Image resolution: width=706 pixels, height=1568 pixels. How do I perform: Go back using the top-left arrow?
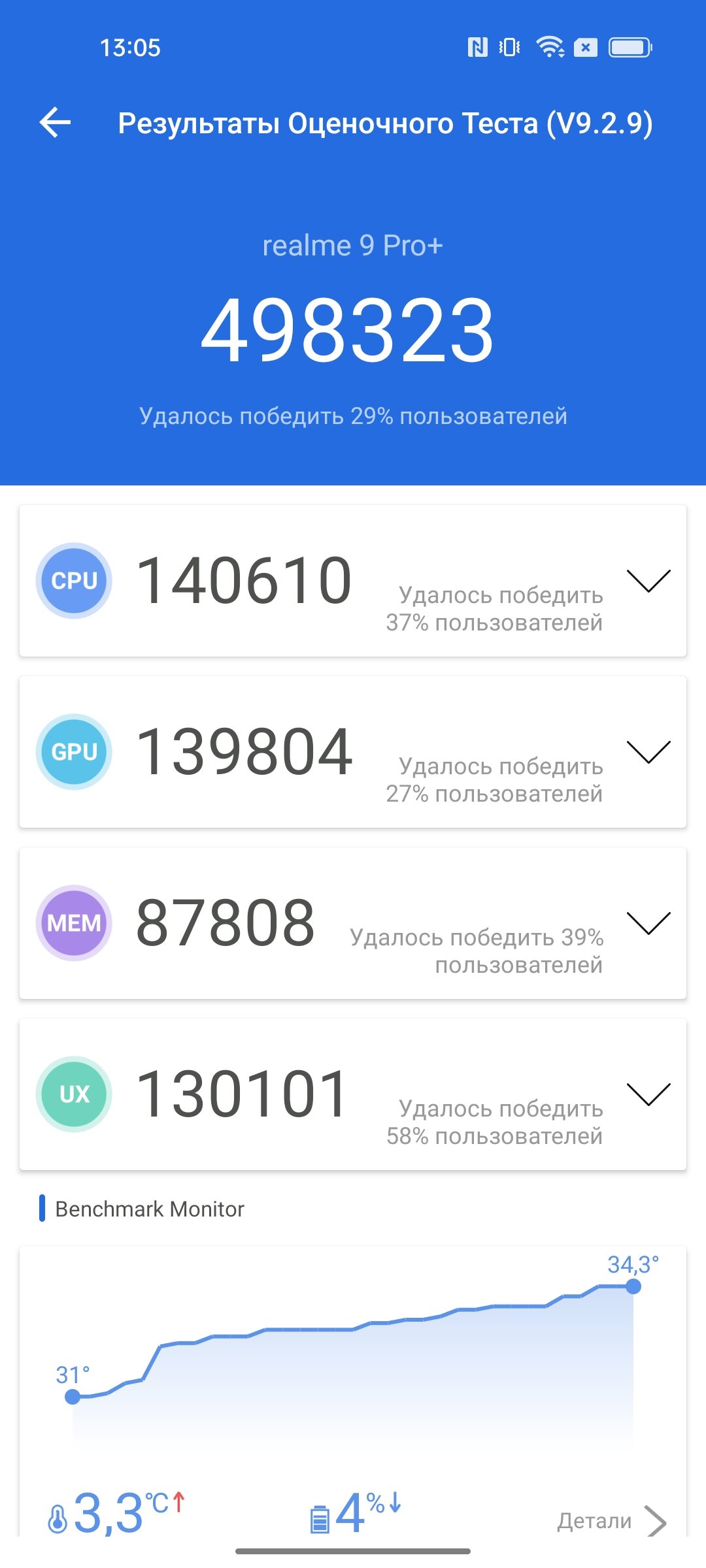click(x=55, y=122)
